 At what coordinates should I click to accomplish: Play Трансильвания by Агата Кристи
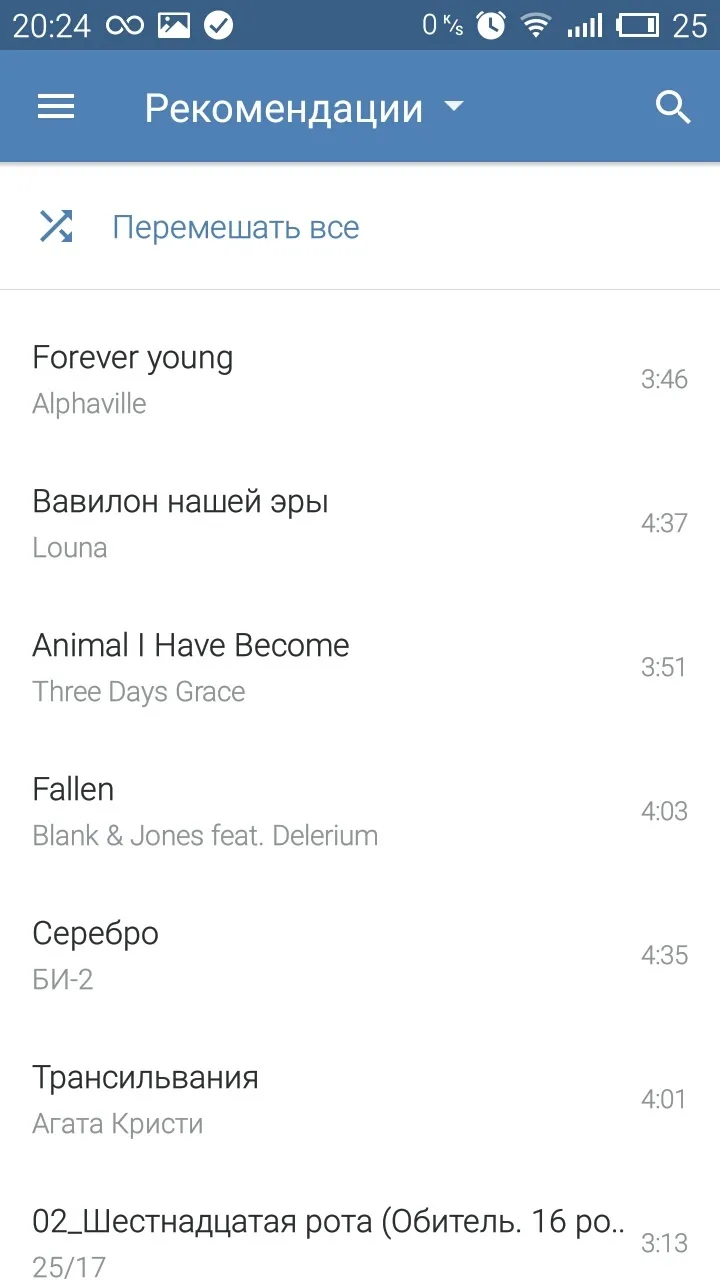(360, 1099)
